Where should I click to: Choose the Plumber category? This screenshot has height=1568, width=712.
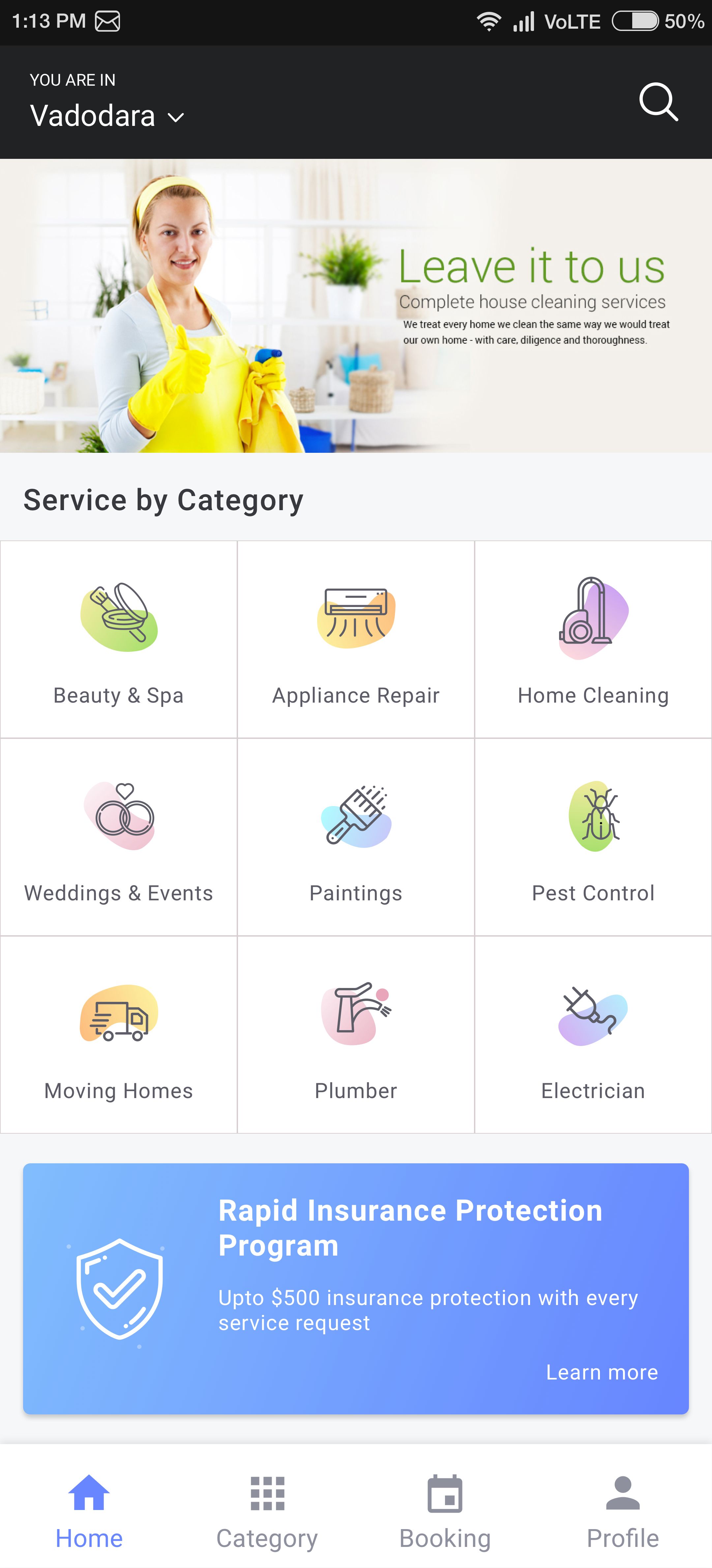coord(356,1035)
